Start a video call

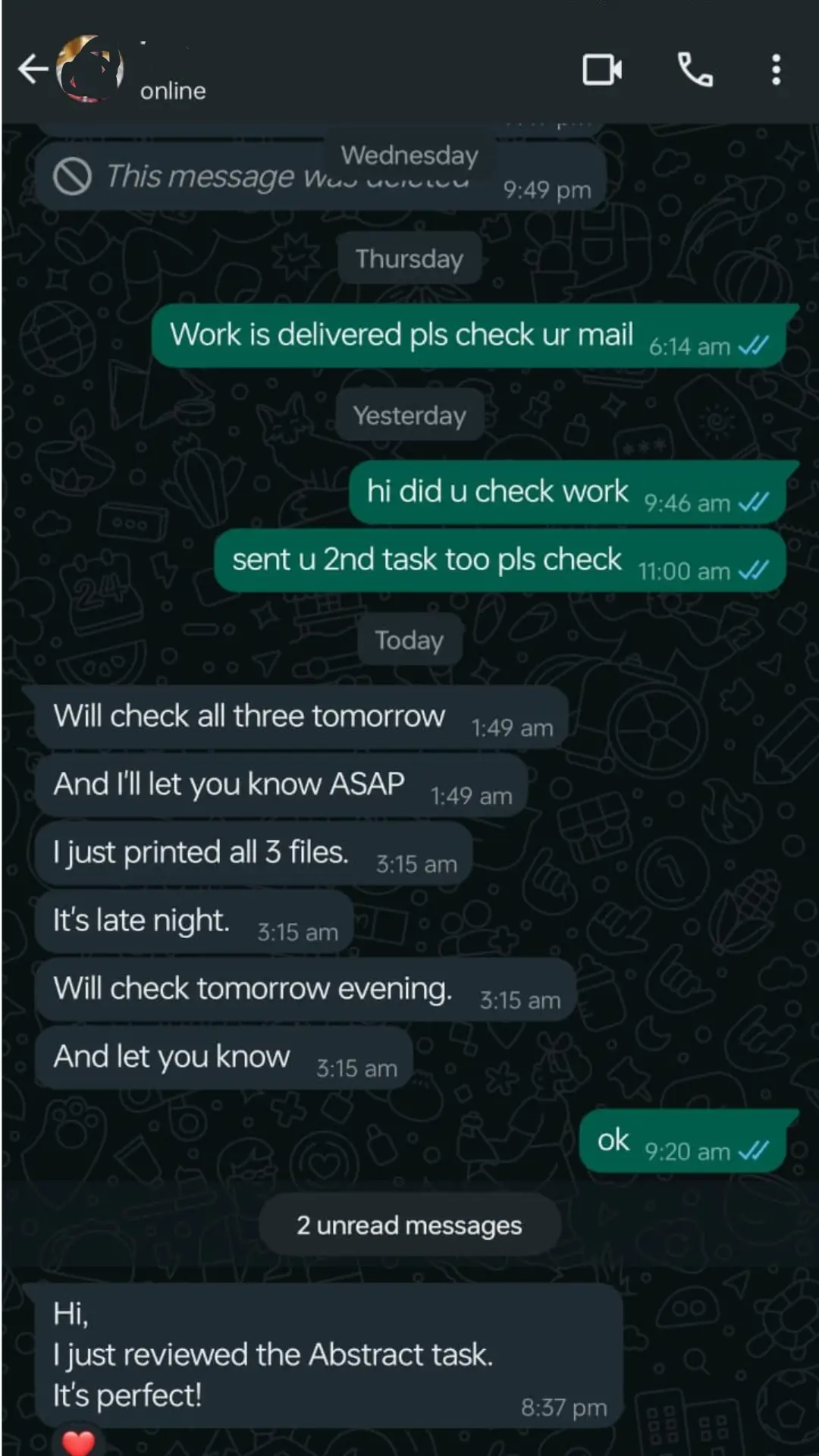coord(602,70)
